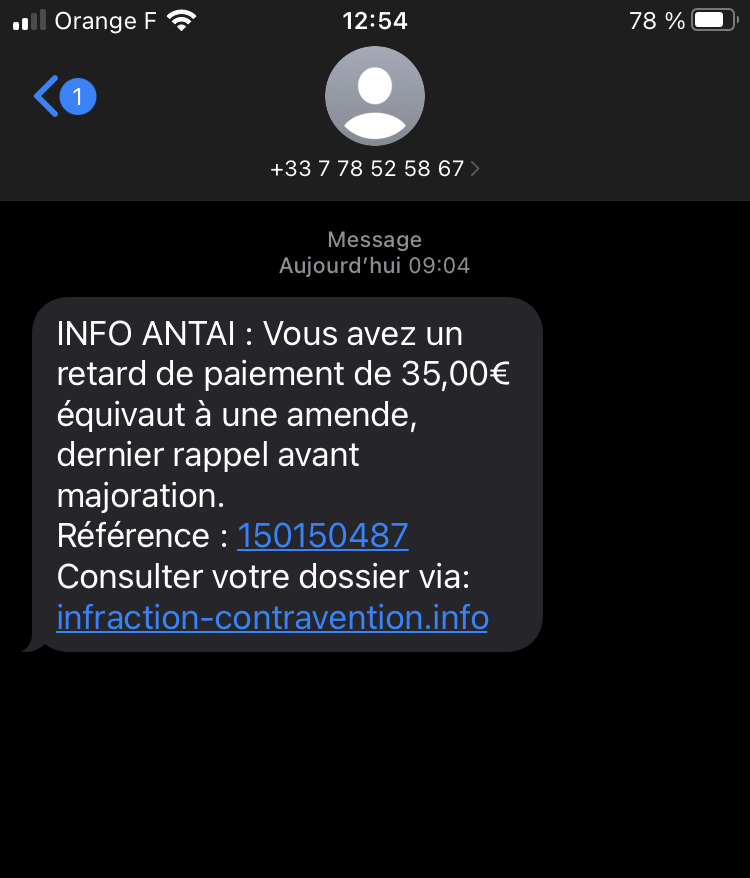Open contact details for +33 7 78 52 58 67
Viewport: 750px width, 878px height.
click(x=374, y=169)
